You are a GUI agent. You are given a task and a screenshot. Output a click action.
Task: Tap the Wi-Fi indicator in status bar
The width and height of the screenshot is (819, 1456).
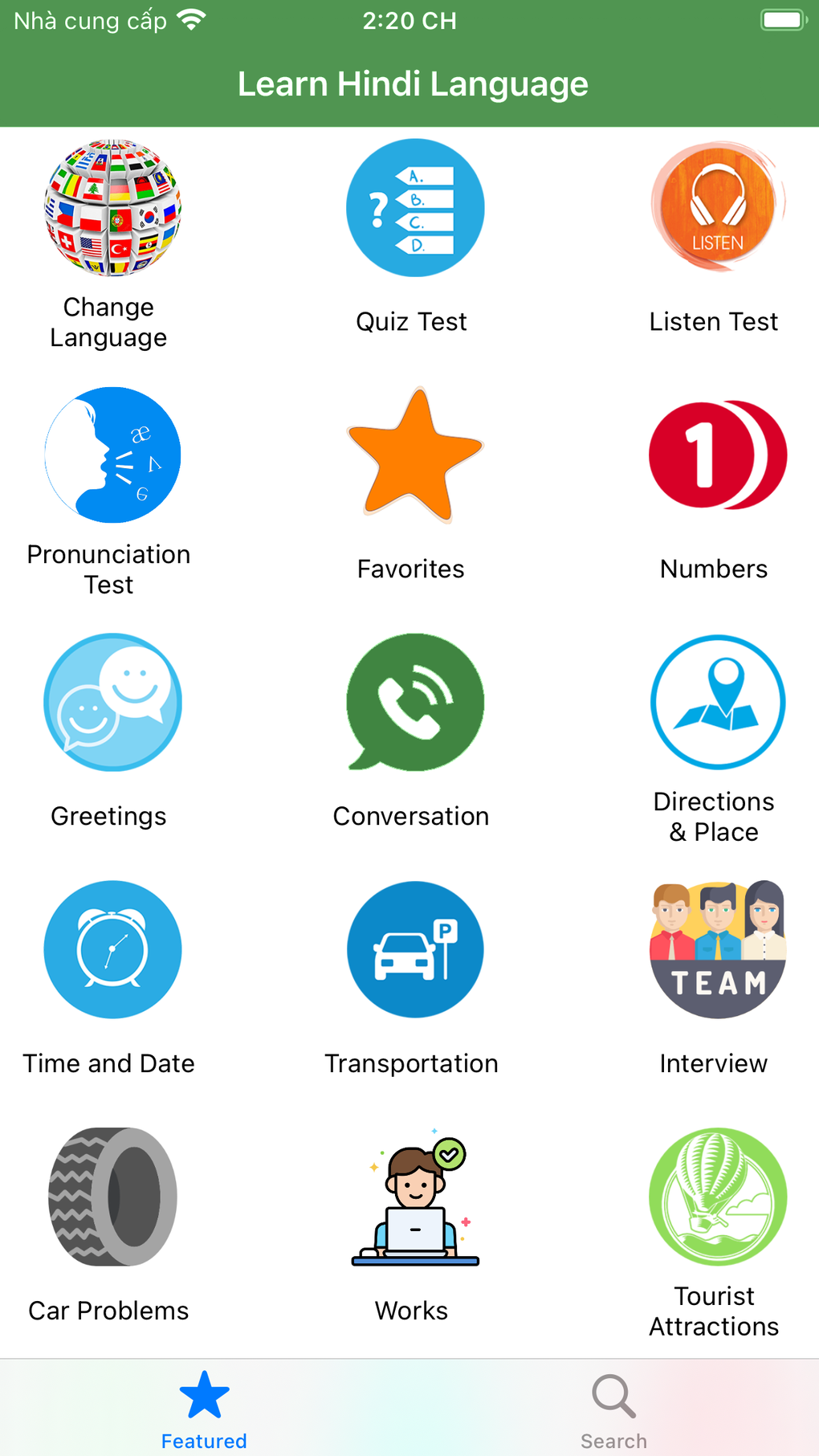[191, 18]
